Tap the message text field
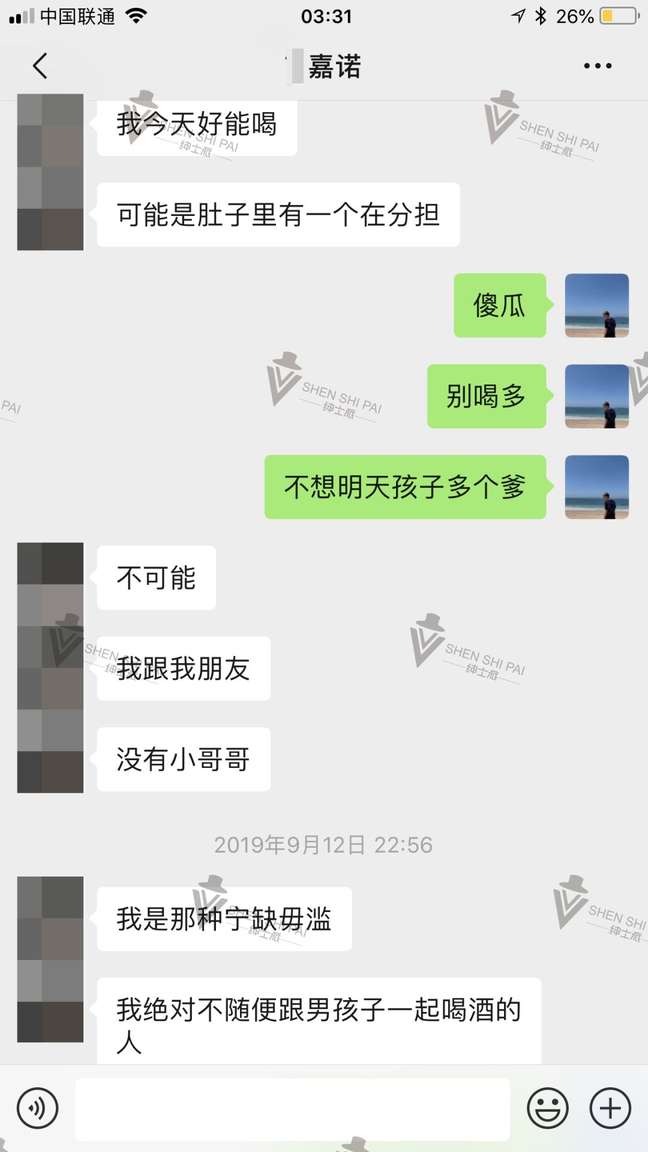648x1152 pixels. [x=292, y=1108]
